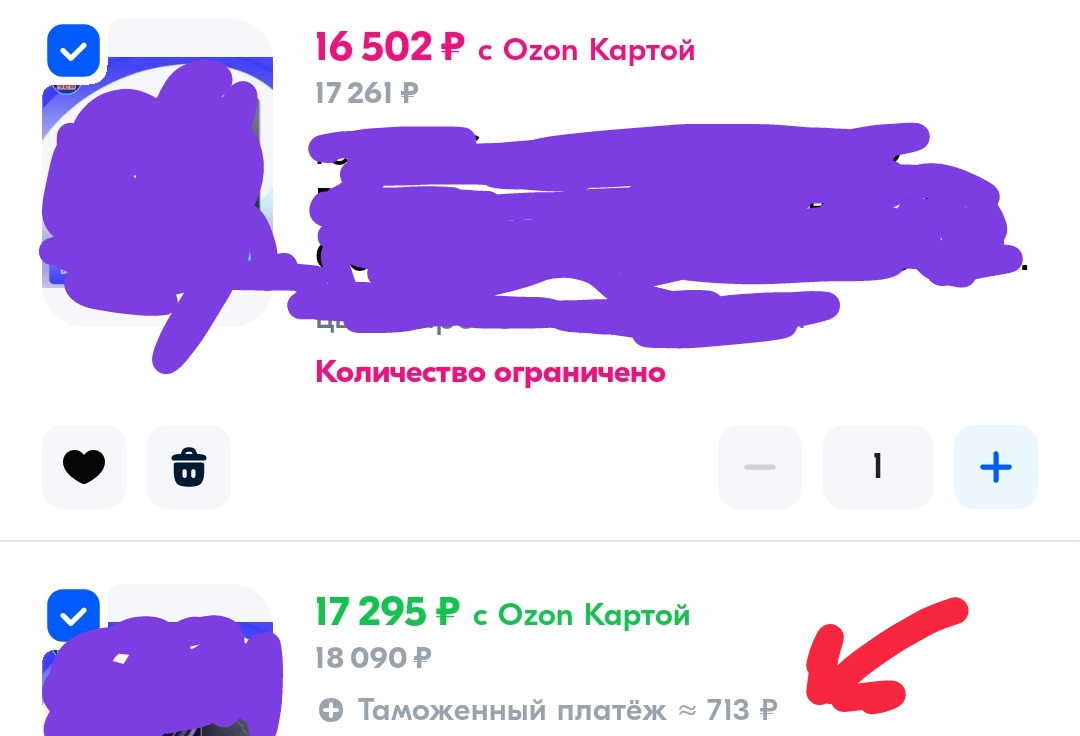Uncheck the item priced 16 502 ₽
Image resolution: width=1080 pixels, height=736 pixels.
click(x=73, y=51)
